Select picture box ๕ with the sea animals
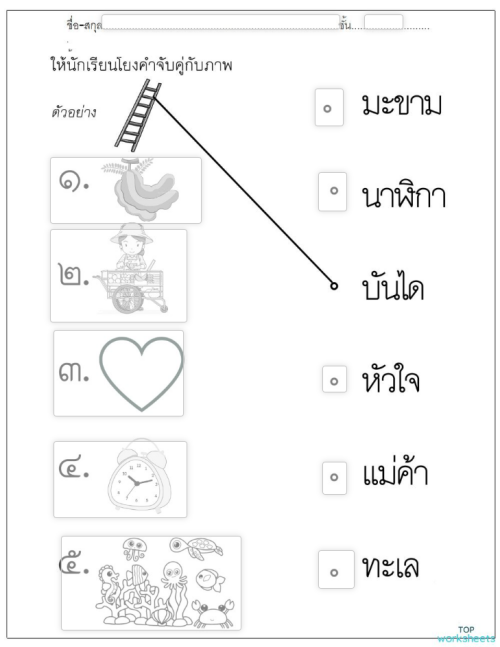500x647 pixels. pos(151,583)
